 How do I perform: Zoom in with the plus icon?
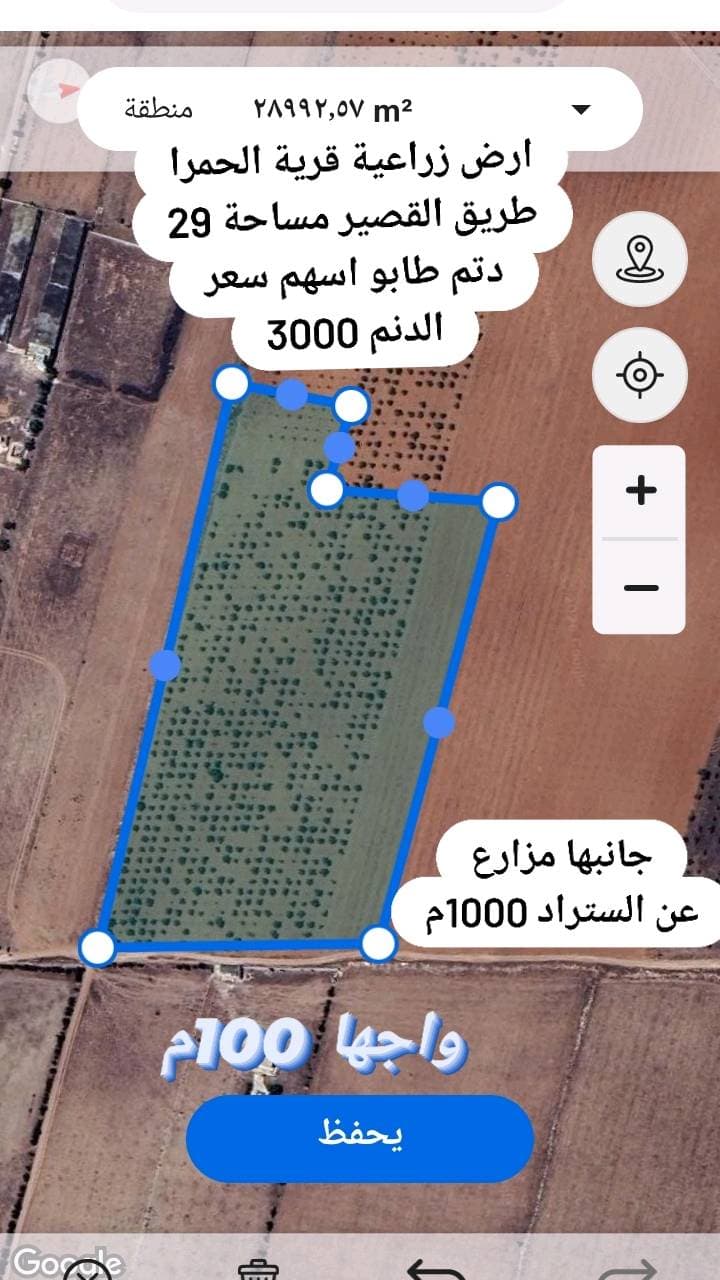pos(640,489)
